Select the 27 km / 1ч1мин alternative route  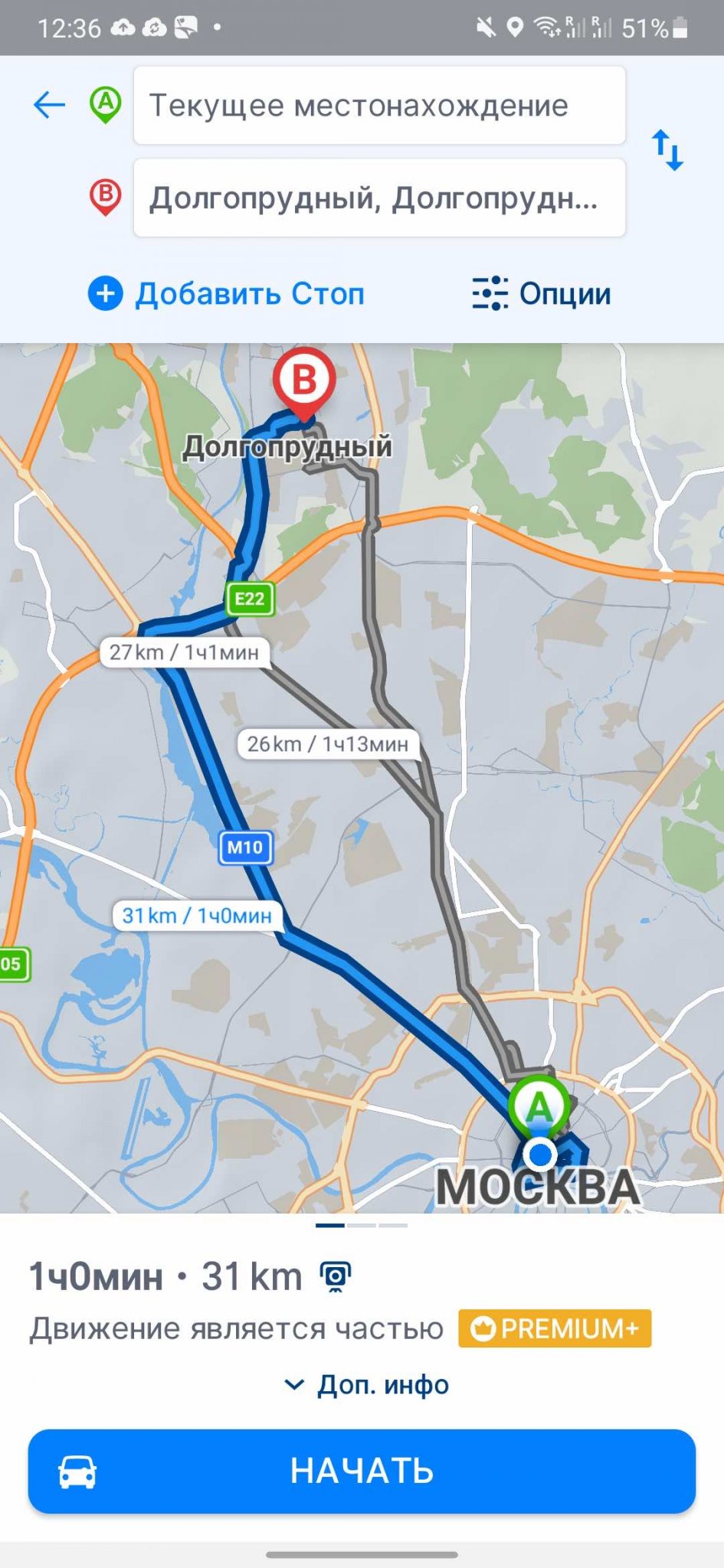pyautogui.click(x=185, y=652)
